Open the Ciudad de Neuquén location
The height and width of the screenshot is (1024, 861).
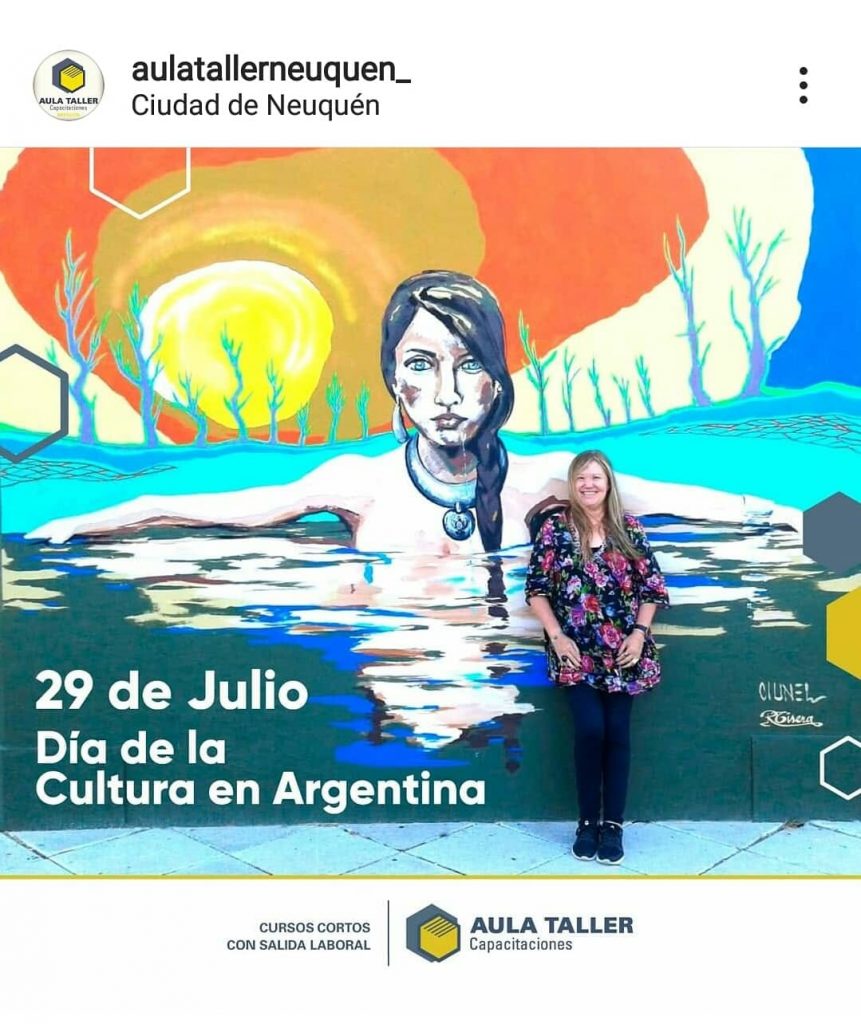click(255, 105)
